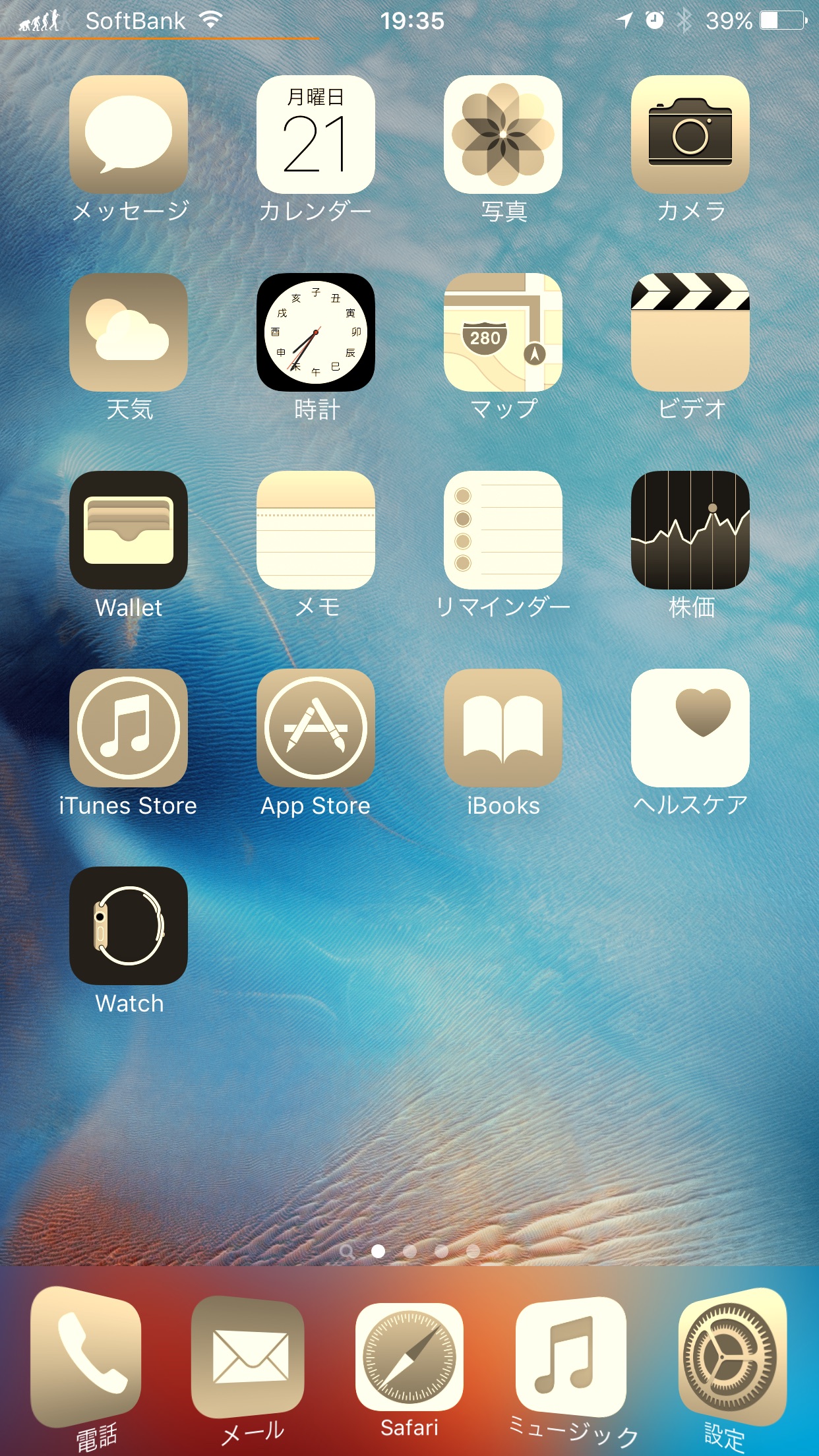Launch the App Store
The height and width of the screenshot is (1456, 819).
pyautogui.click(x=316, y=728)
